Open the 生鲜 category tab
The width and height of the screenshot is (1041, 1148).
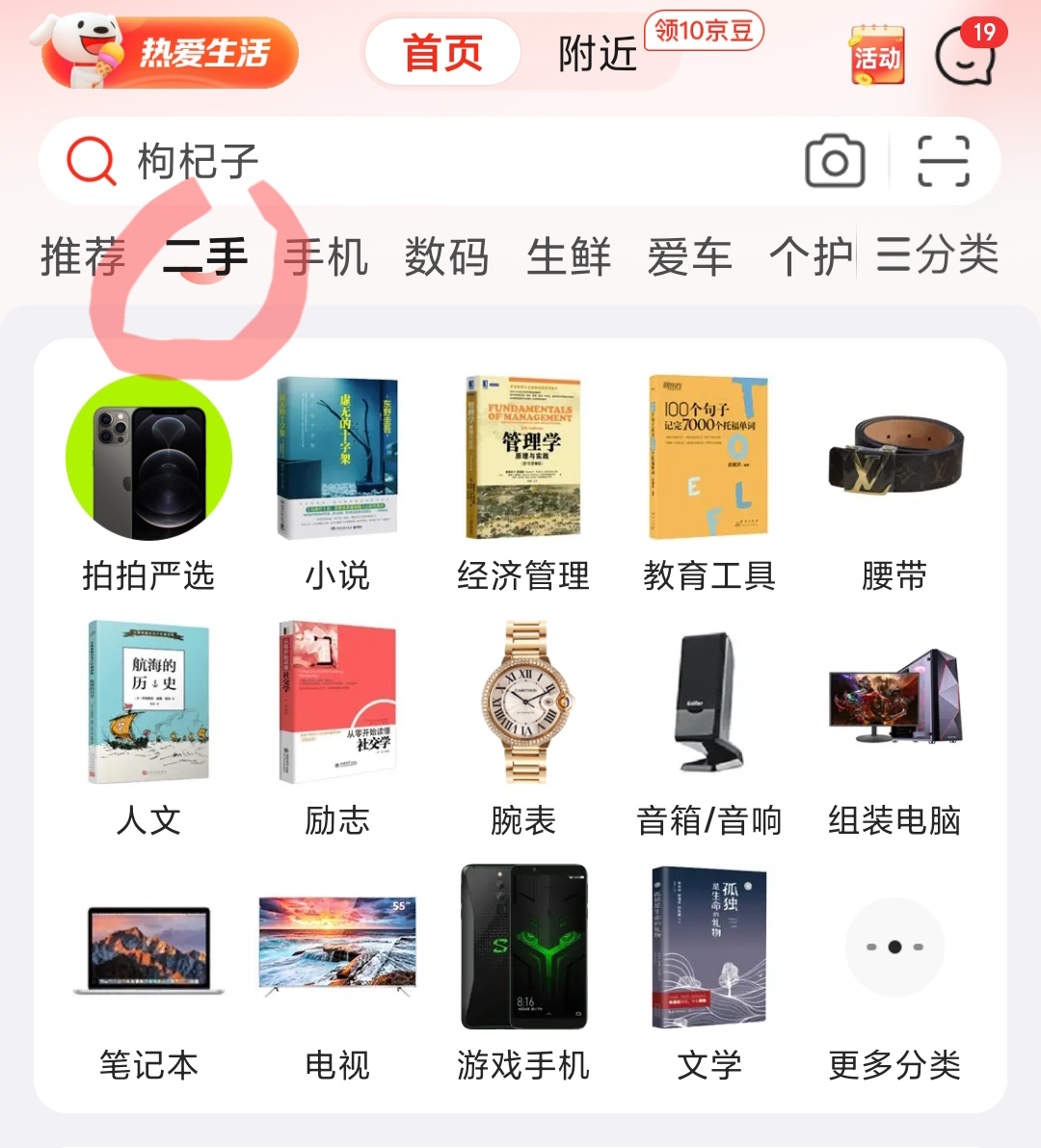coord(569,257)
